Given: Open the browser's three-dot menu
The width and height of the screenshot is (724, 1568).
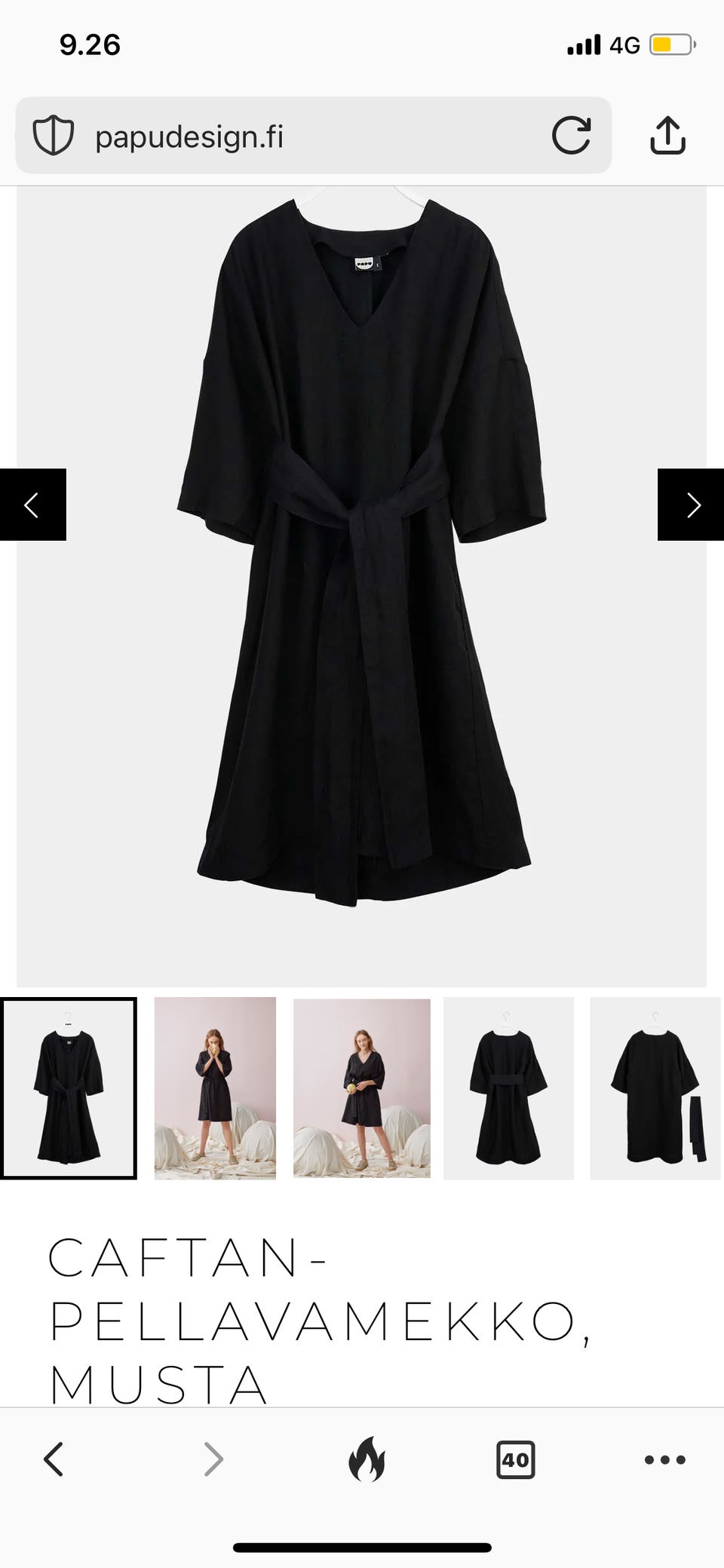Looking at the screenshot, I should 665,1459.
